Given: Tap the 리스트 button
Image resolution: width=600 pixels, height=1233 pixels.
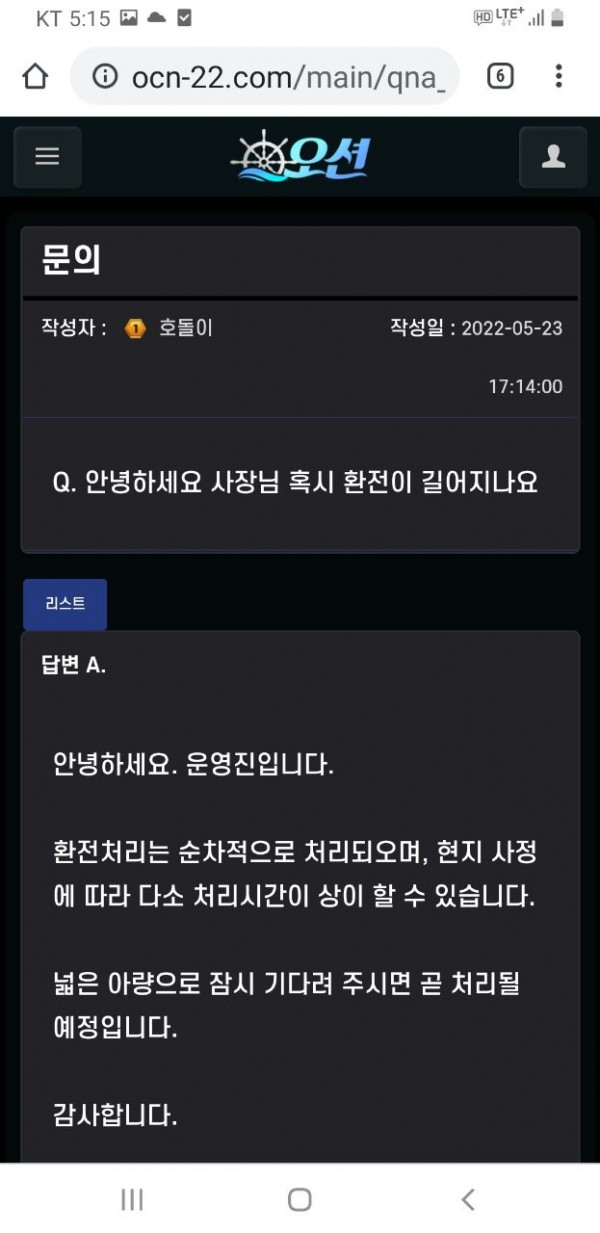Looking at the screenshot, I should point(65,604).
